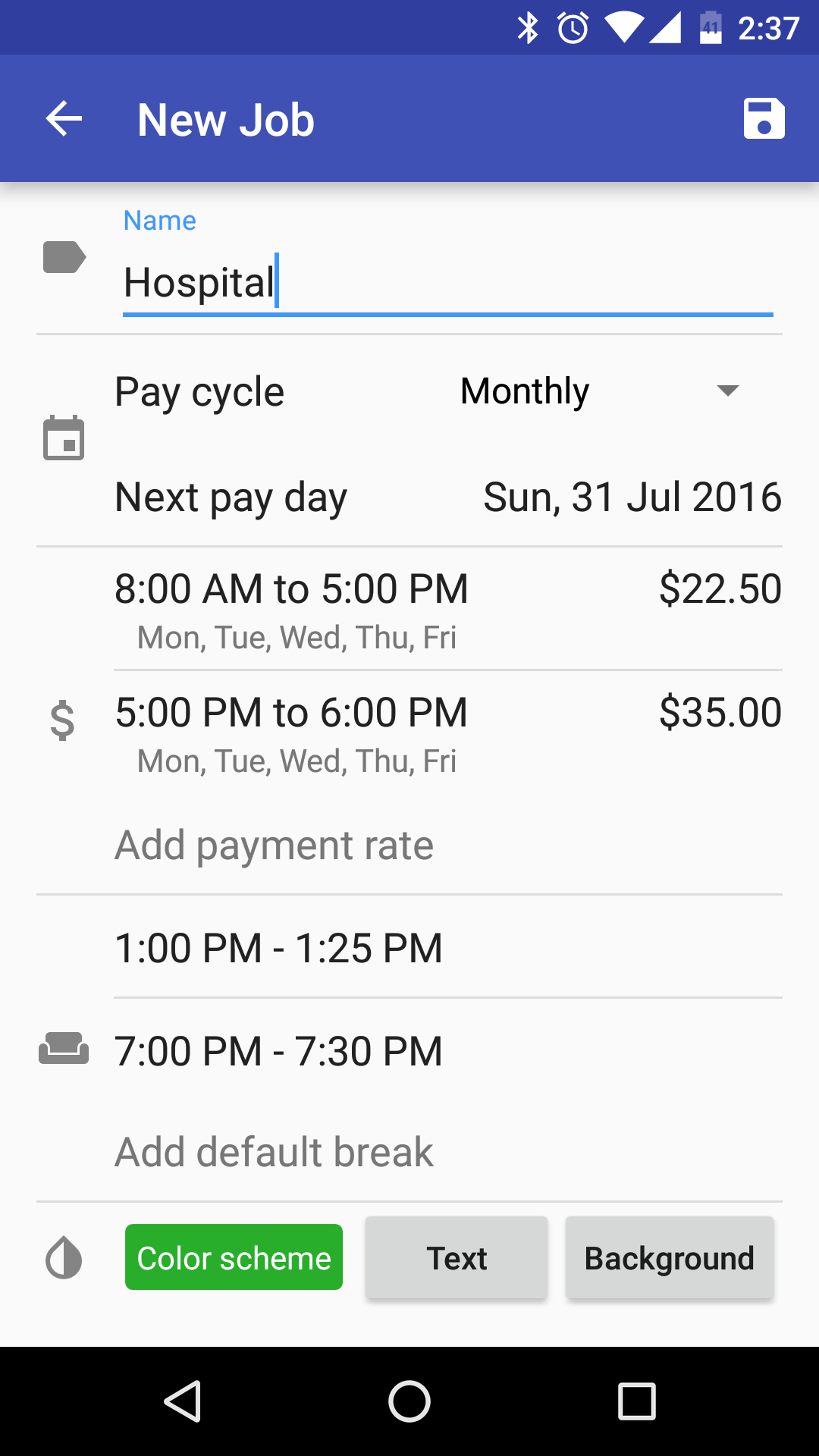Select the Background color button

pos(670,1258)
